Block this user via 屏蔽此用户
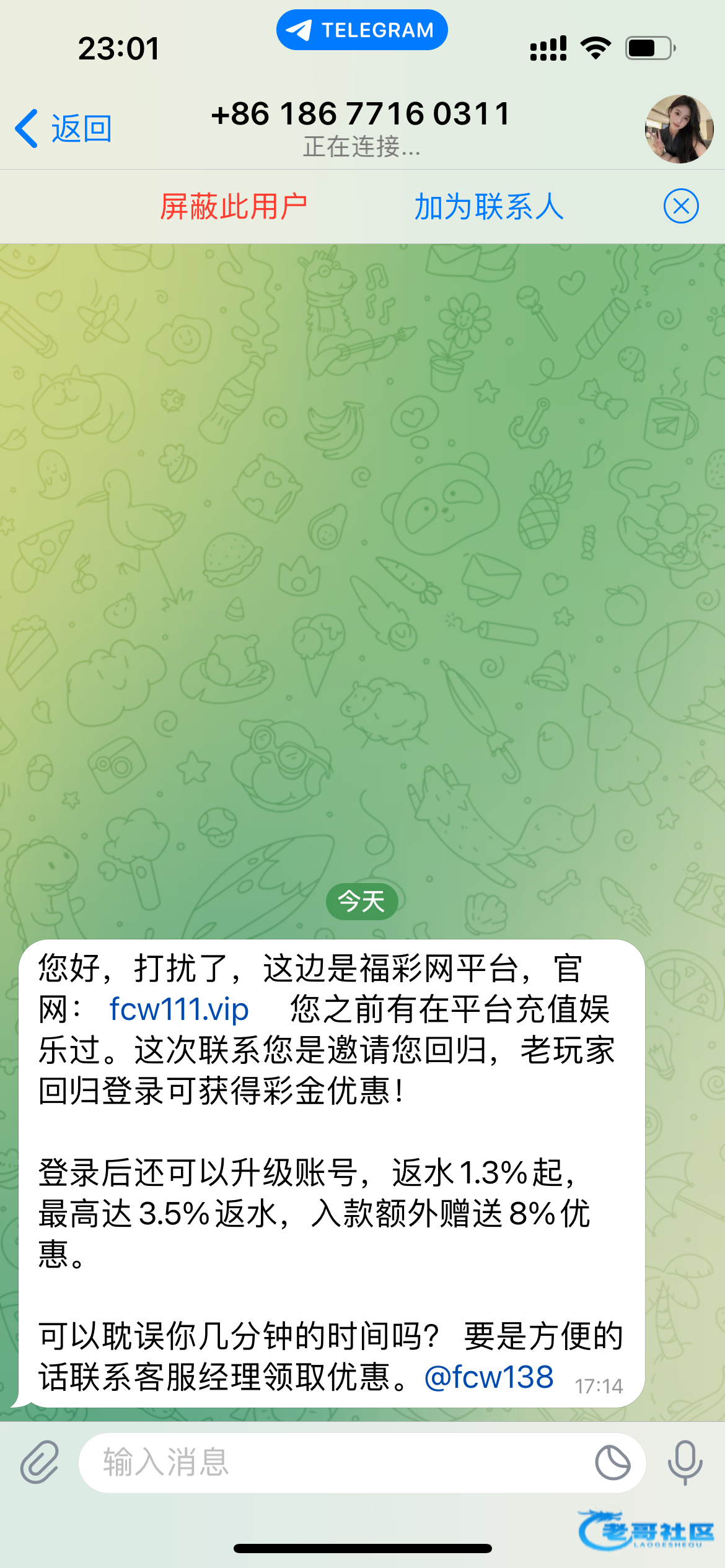 click(234, 206)
